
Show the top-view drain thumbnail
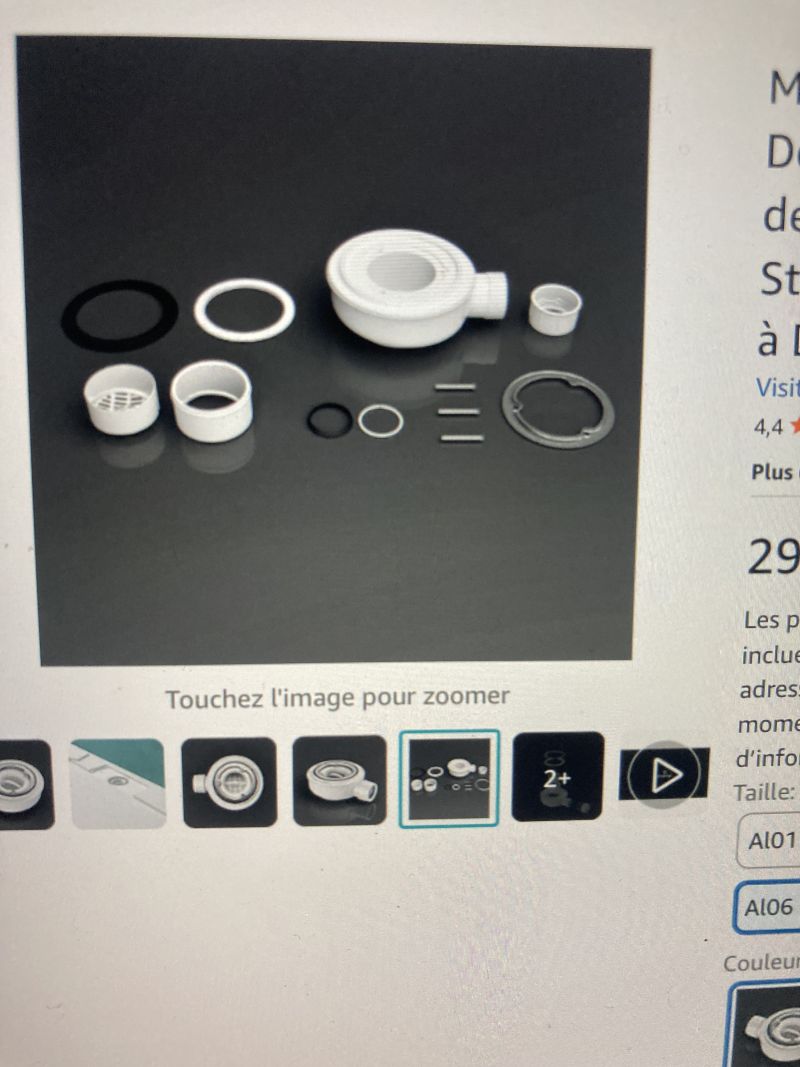pyautogui.click(x=229, y=782)
